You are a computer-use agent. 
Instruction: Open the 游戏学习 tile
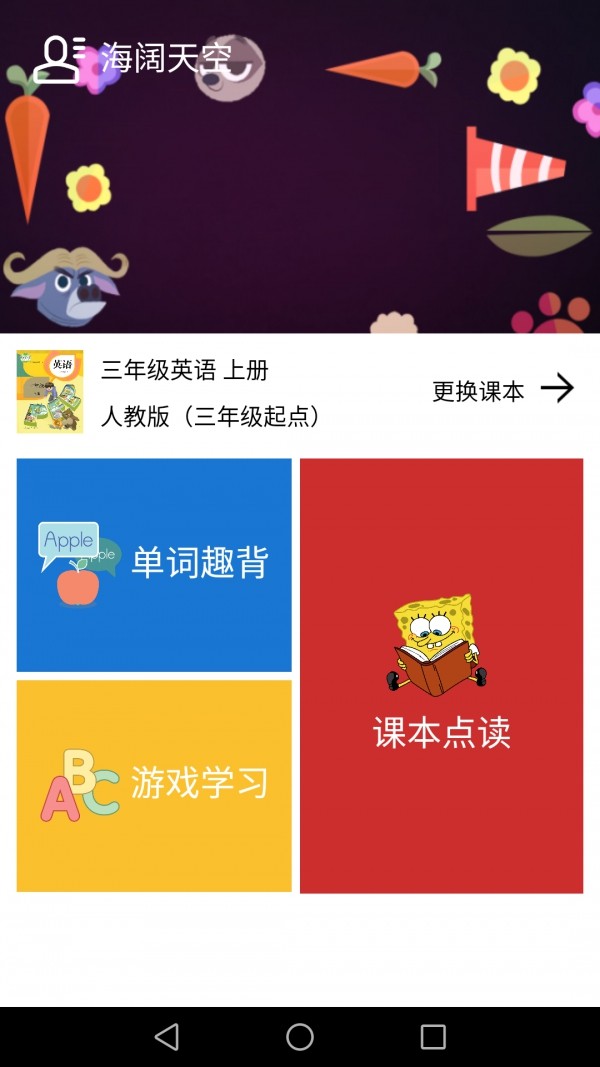(154, 786)
